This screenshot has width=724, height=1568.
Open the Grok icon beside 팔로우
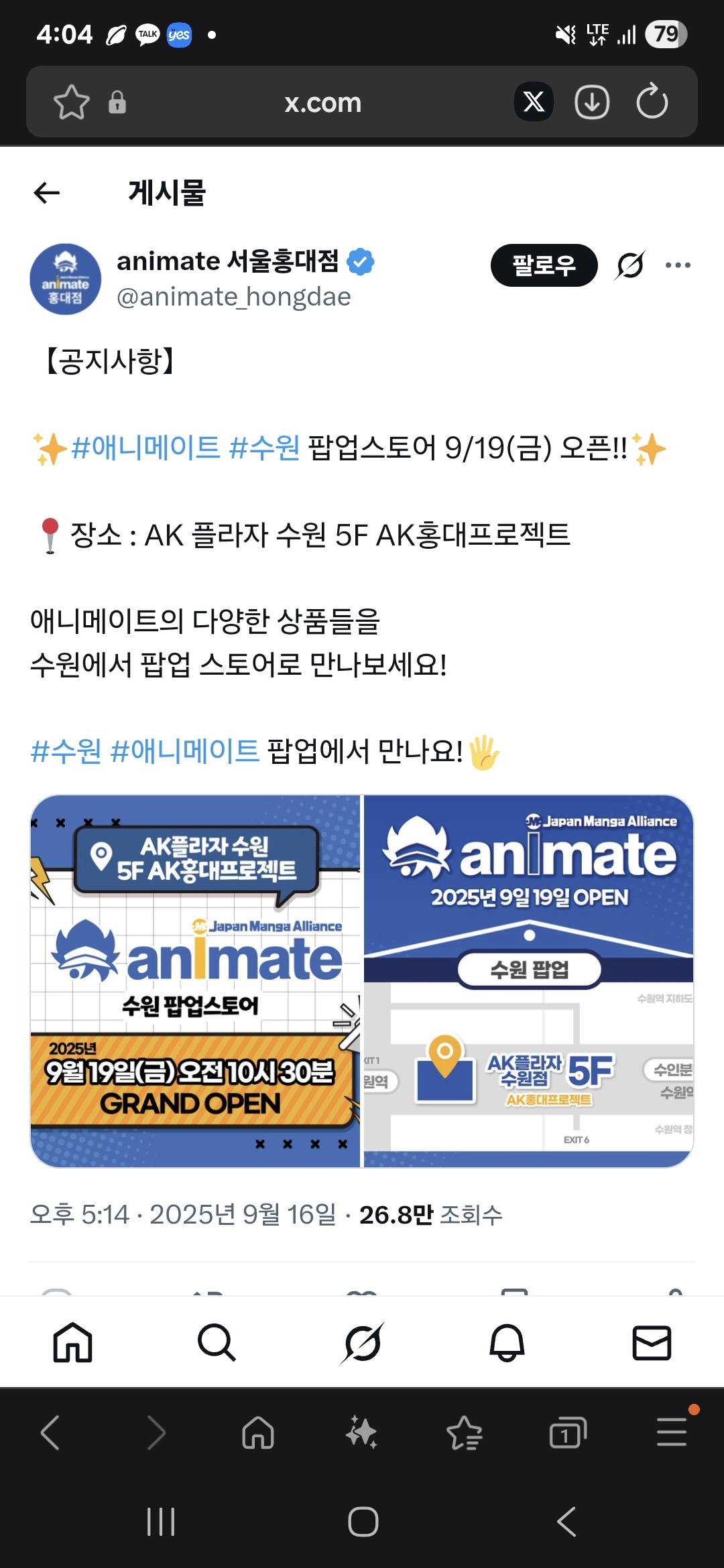(630, 265)
